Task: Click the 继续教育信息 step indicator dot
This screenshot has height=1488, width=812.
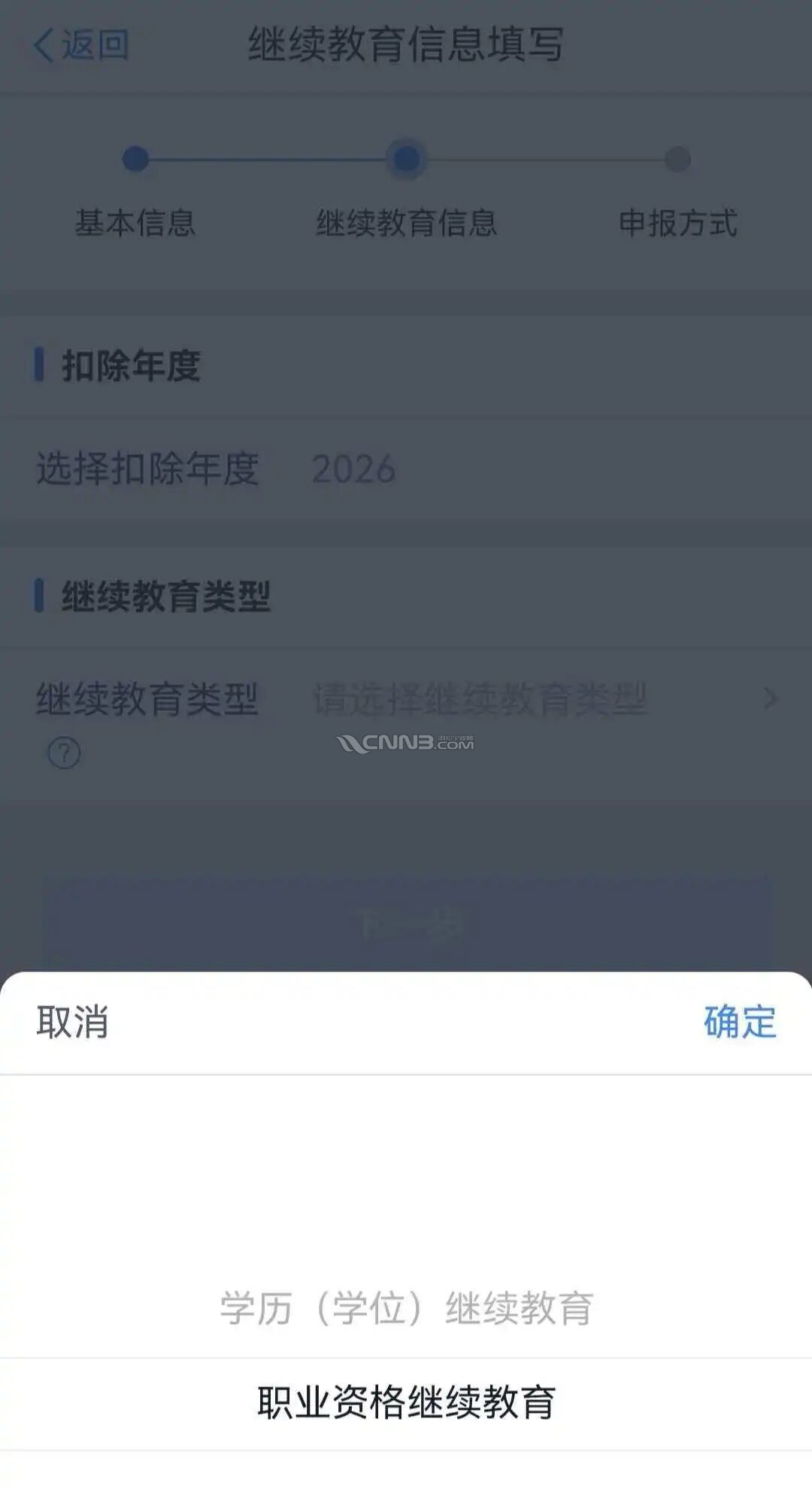Action: 406,159
